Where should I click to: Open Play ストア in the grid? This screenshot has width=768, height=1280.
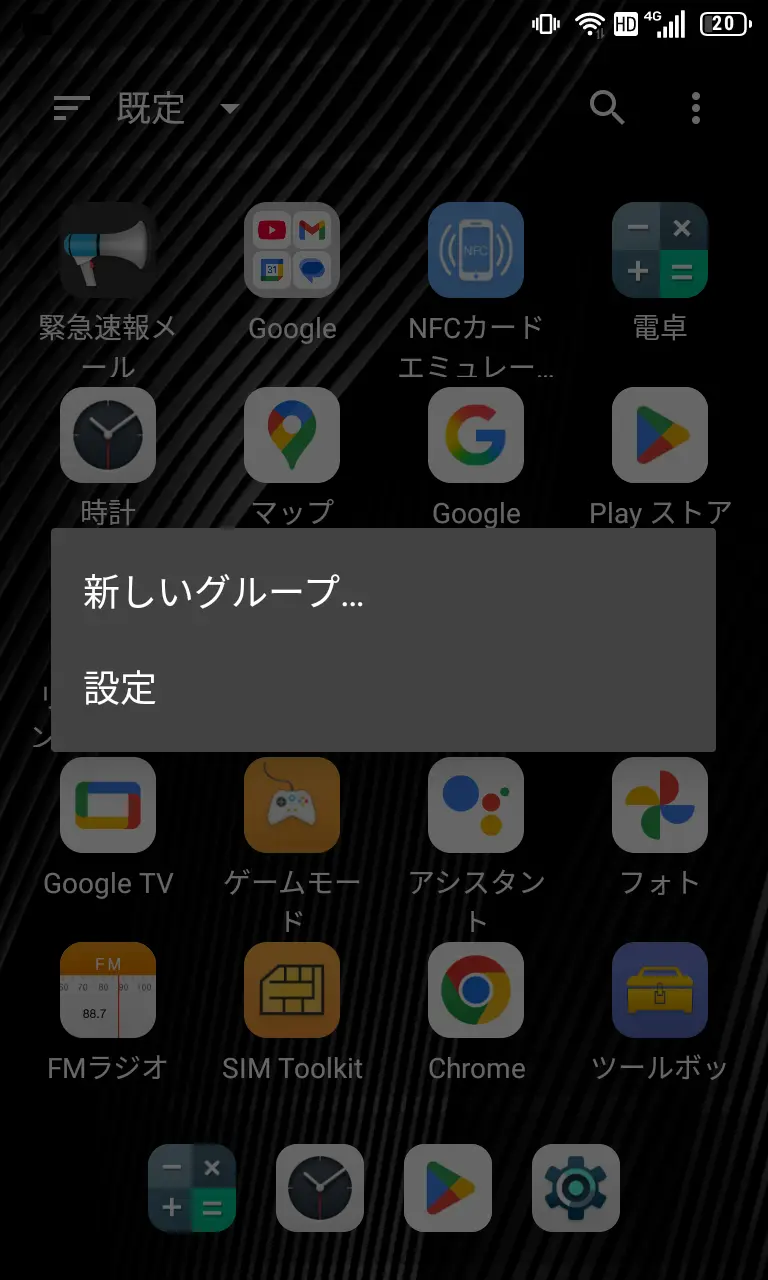tap(660, 435)
